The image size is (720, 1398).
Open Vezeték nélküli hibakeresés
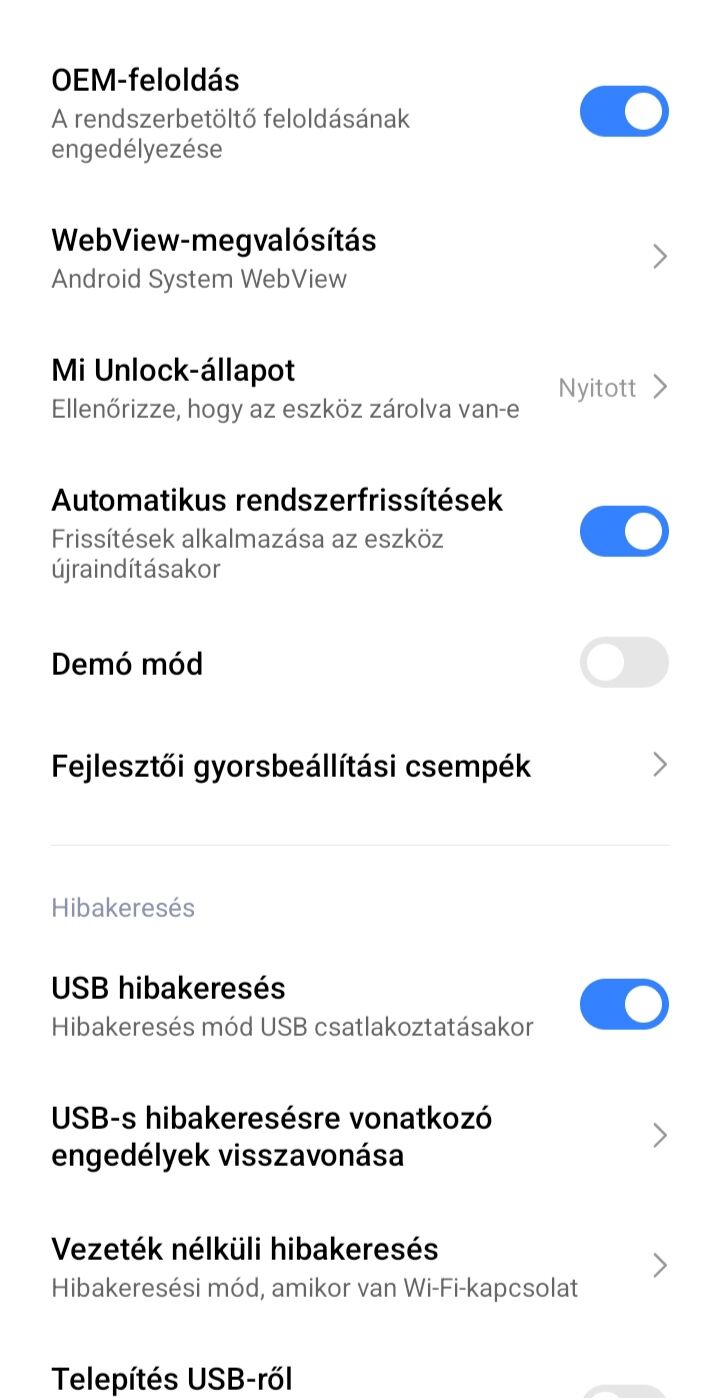tap(360, 1266)
